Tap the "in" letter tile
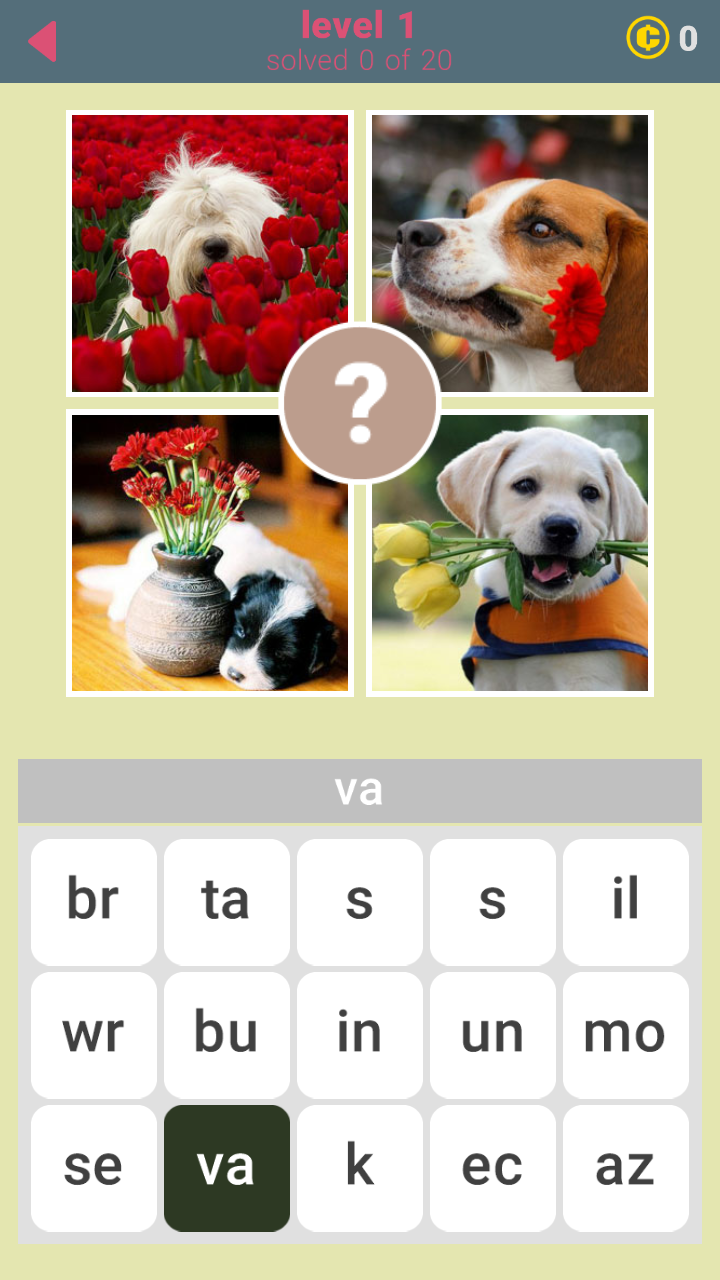 coord(360,1035)
